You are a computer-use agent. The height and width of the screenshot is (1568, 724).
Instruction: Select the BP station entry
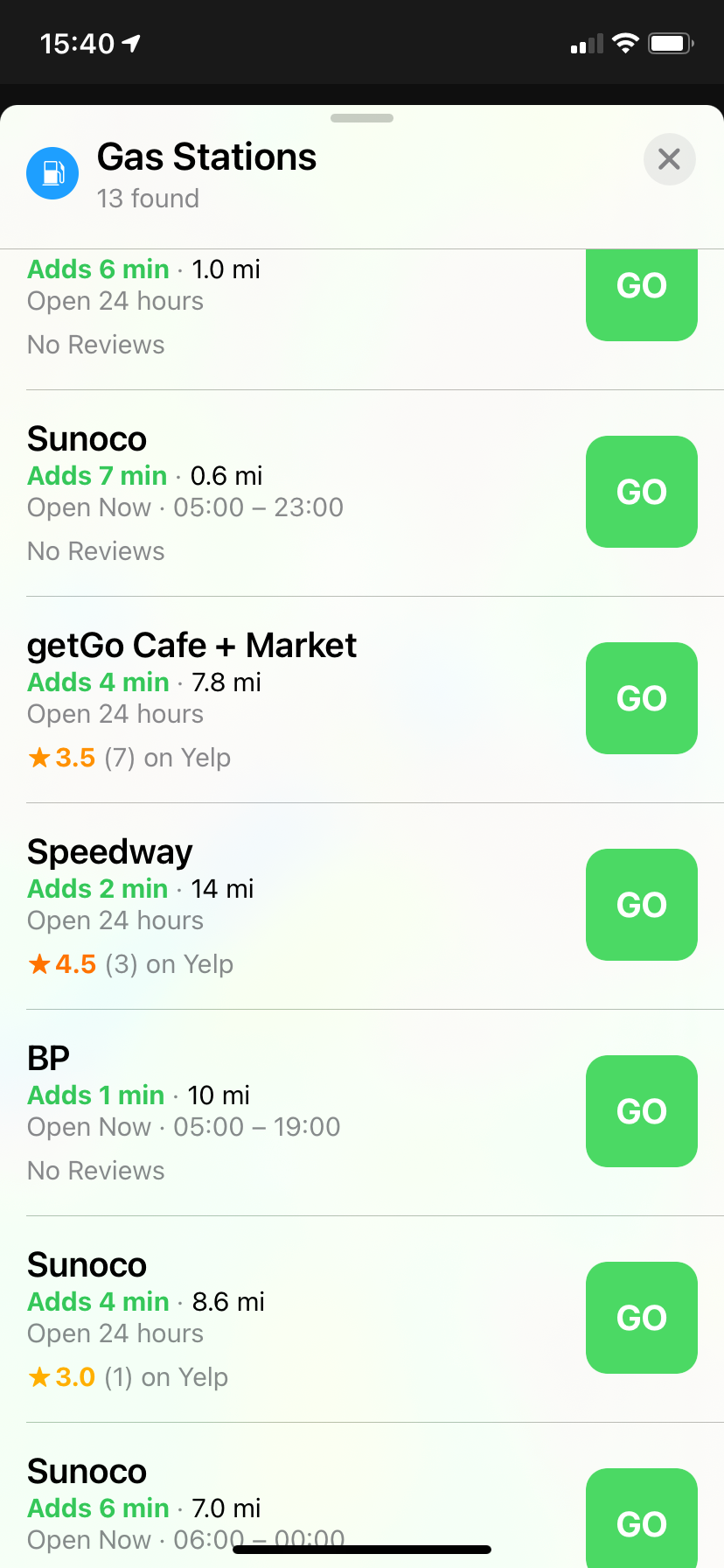(x=48, y=1057)
